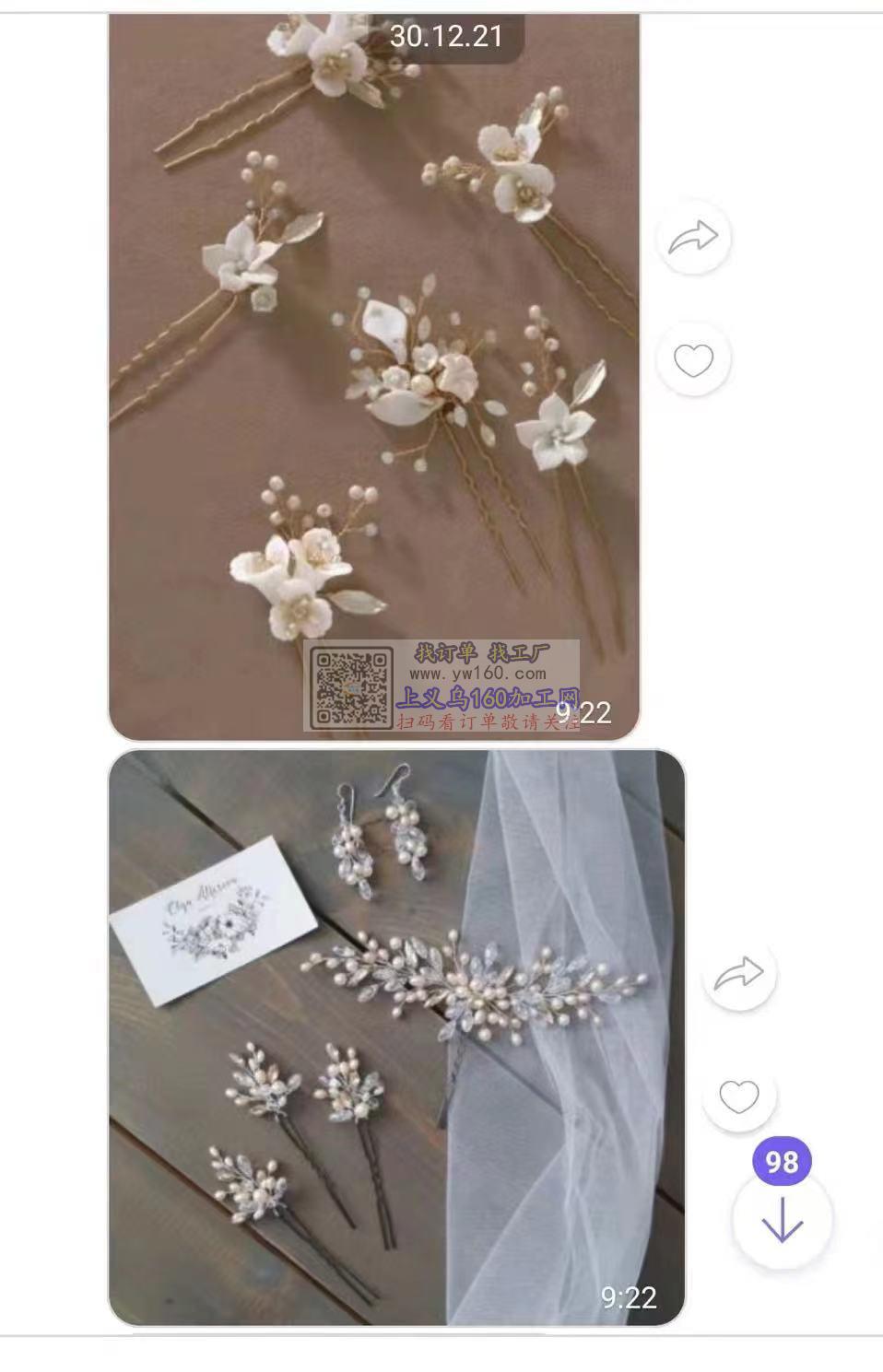883x1372 pixels.
Task: Forward the pearl jewelry set photo
Action: point(739,974)
